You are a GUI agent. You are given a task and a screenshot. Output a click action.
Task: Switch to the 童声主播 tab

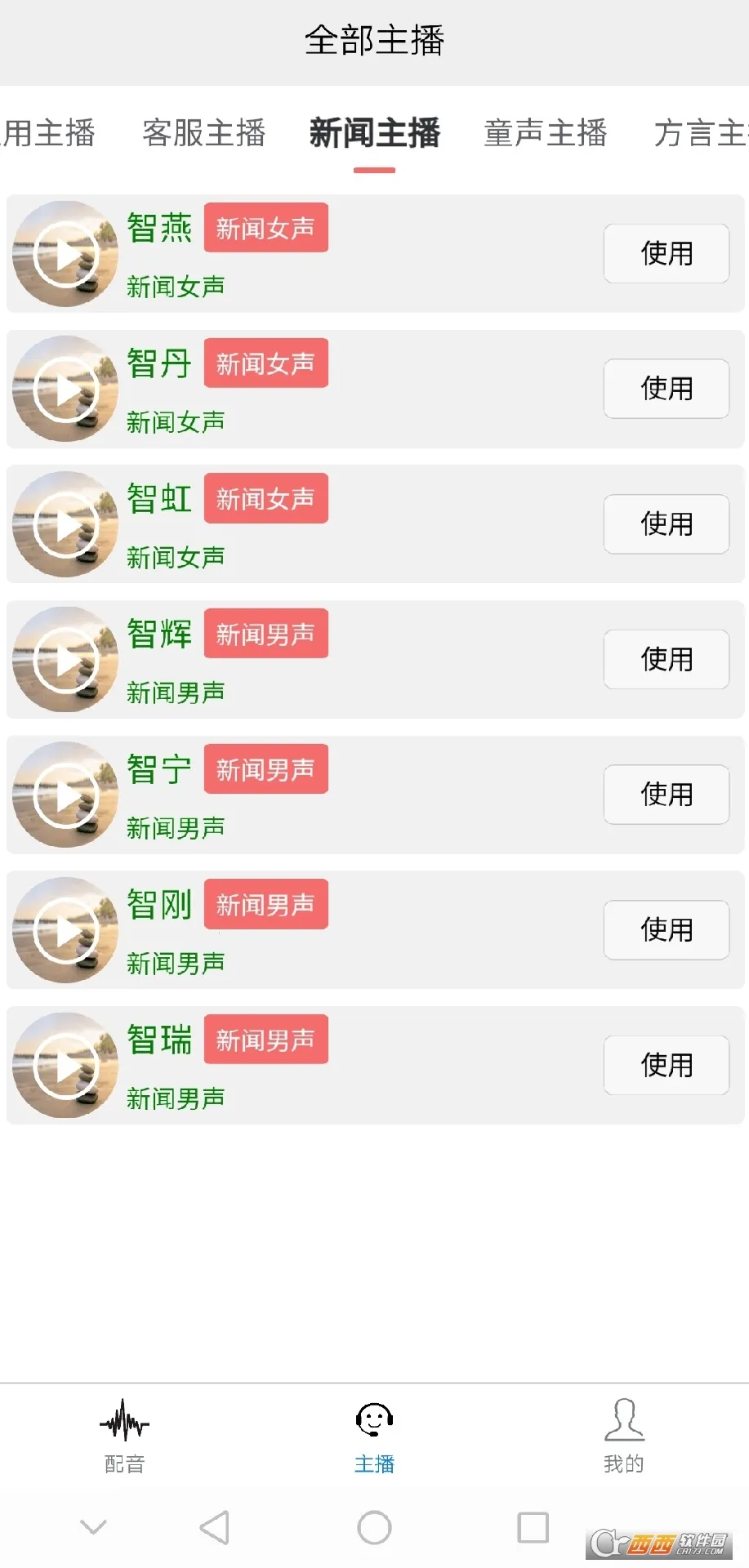pos(545,133)
